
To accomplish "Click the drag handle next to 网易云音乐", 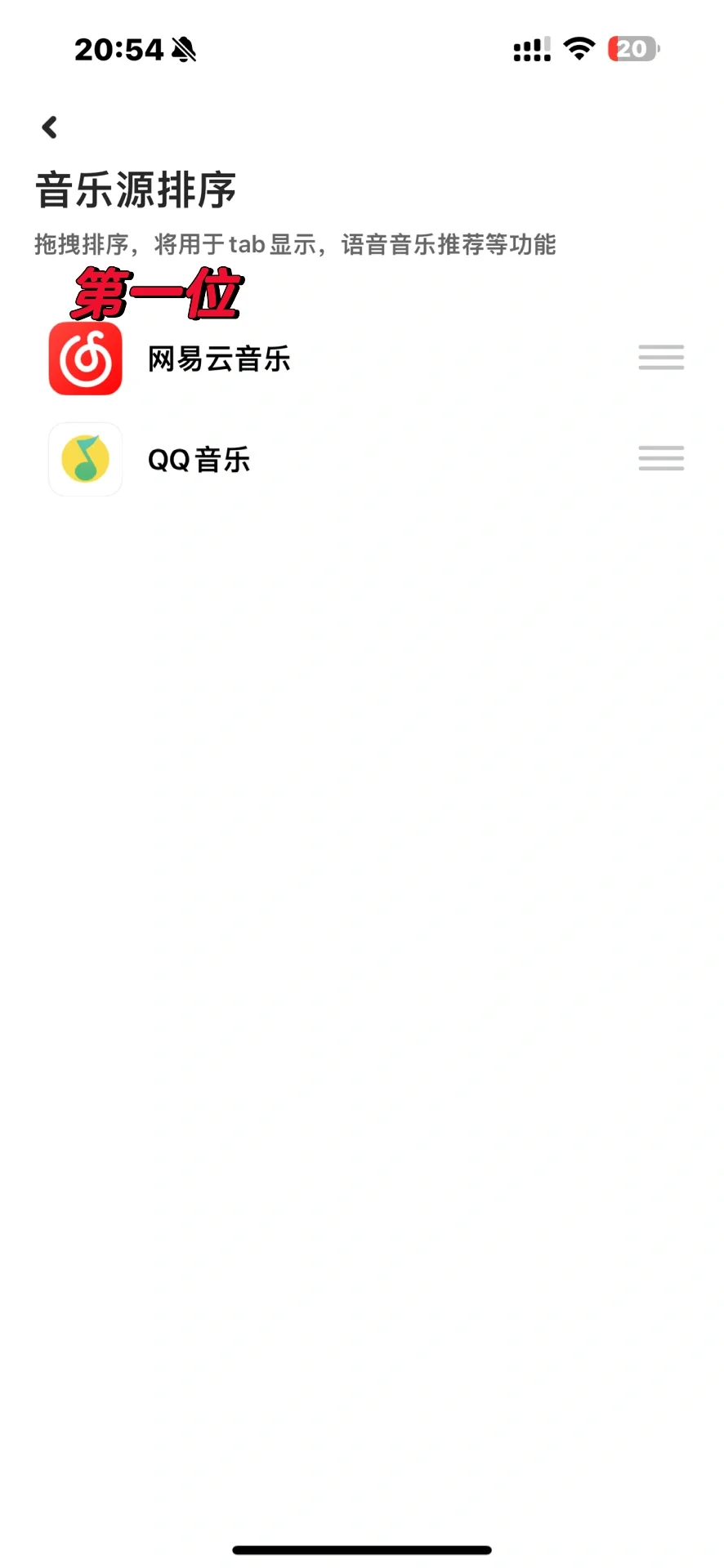I will 660,358.
